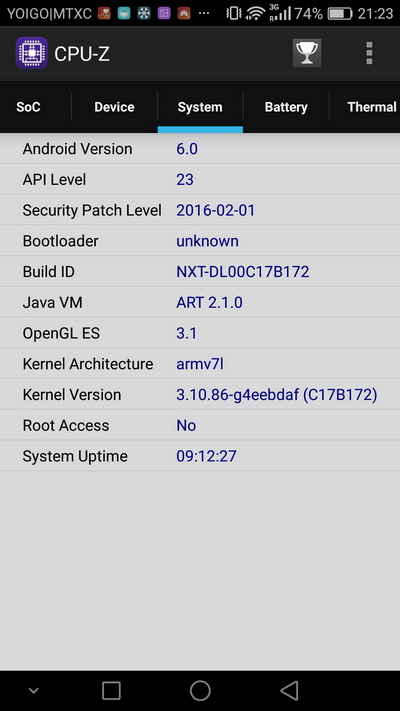Image resolution: width=400 pixels, height=711 pixels.
Task: Open the recent apps view
Action: [111, 691]
